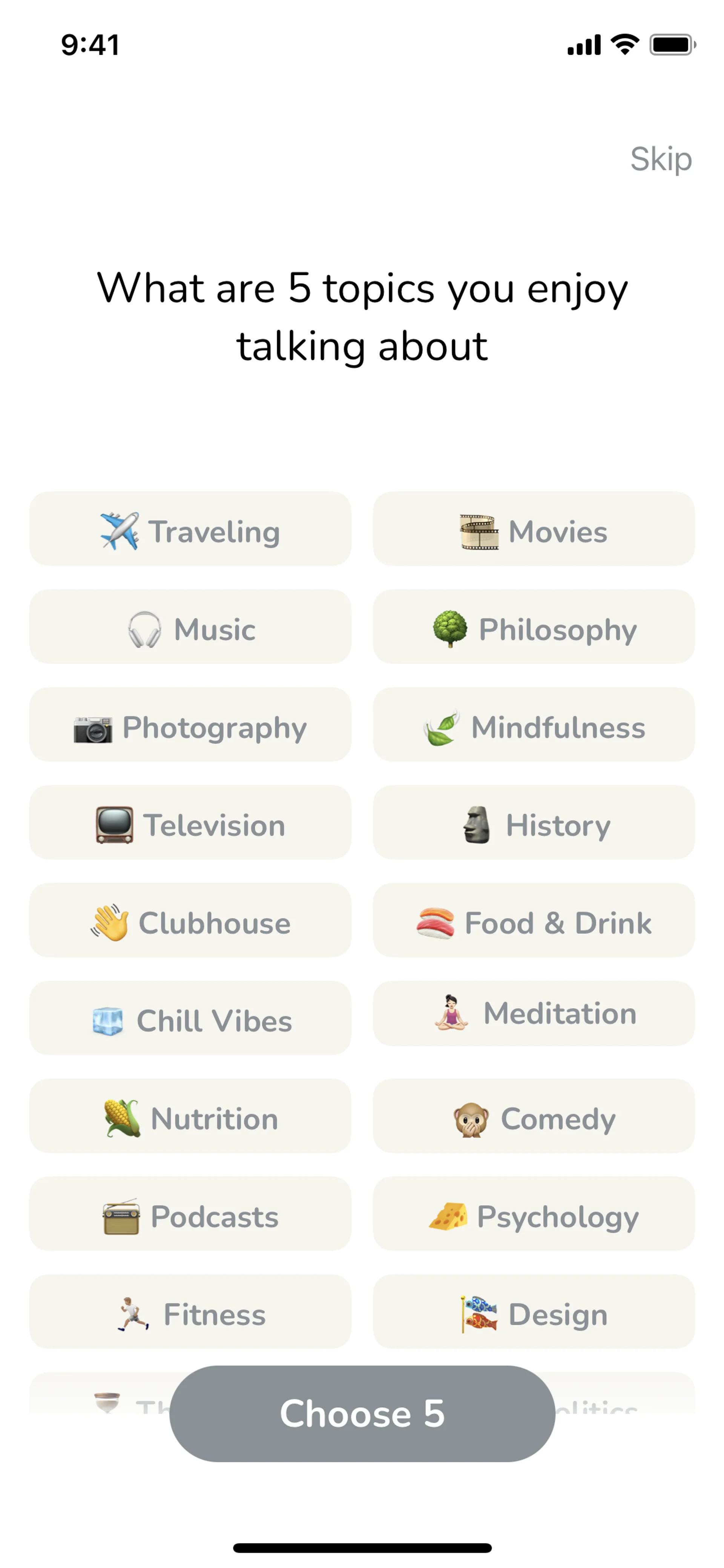Select Food & Drink topic

coord(533,920)
